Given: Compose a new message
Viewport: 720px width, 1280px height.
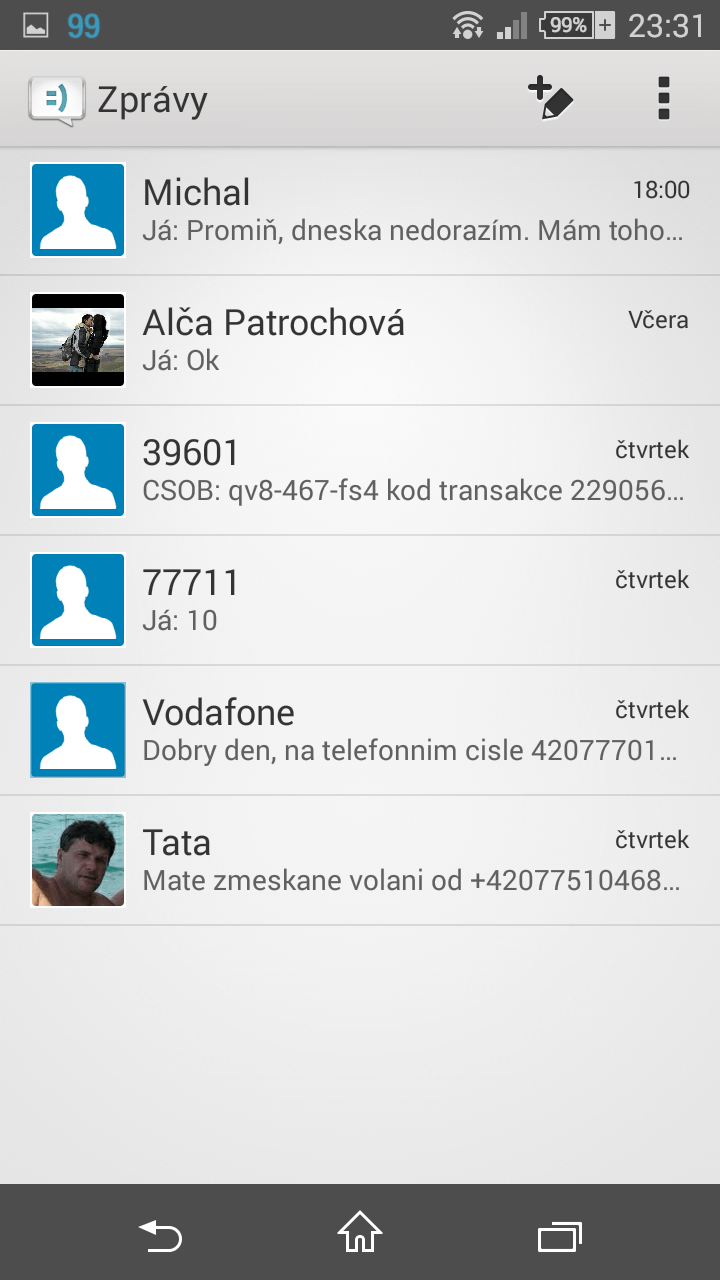Looking at the screenshot, I should (550, 99).
